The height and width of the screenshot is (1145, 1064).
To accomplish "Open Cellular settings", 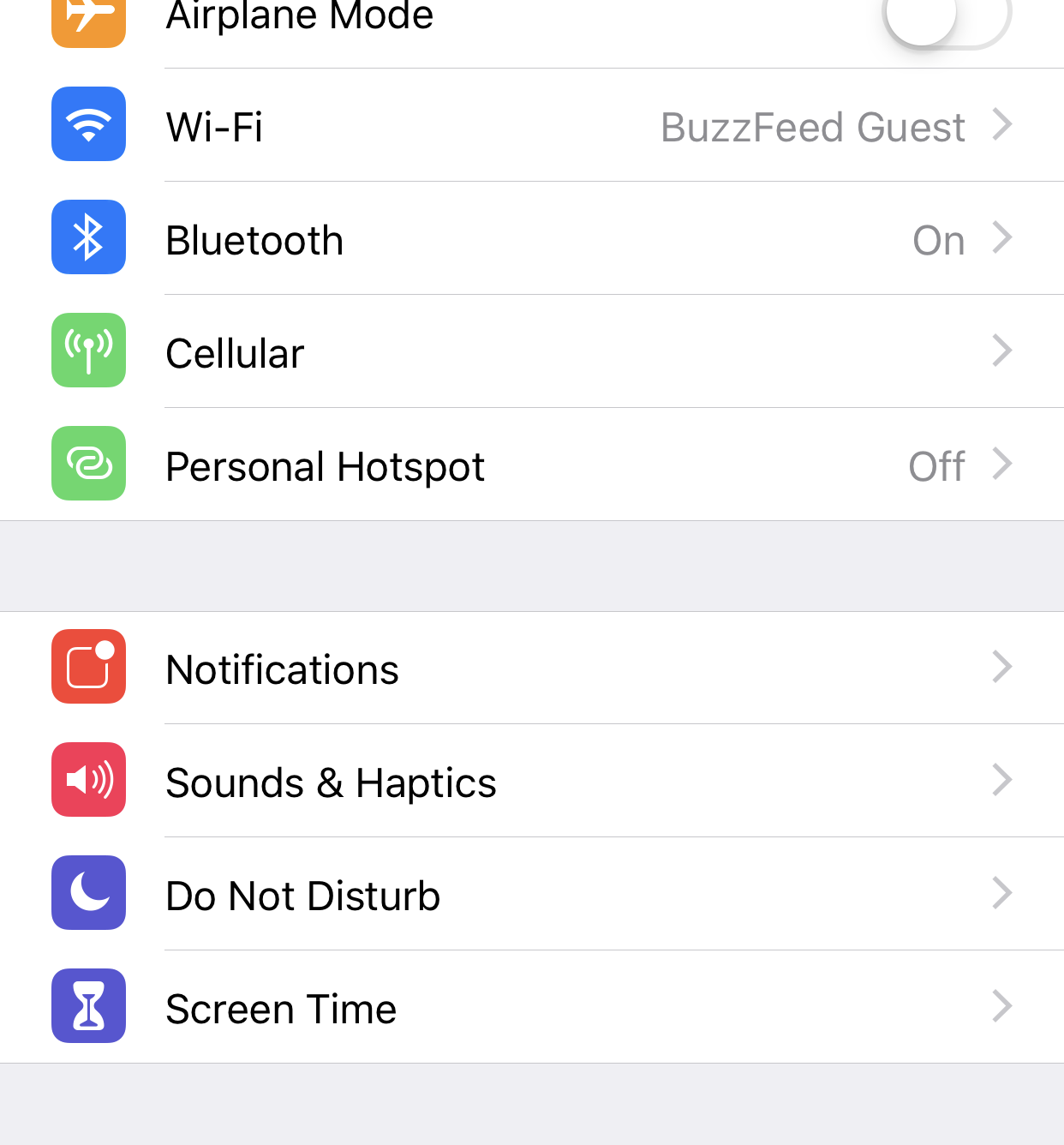I will [x=531, y=352].
